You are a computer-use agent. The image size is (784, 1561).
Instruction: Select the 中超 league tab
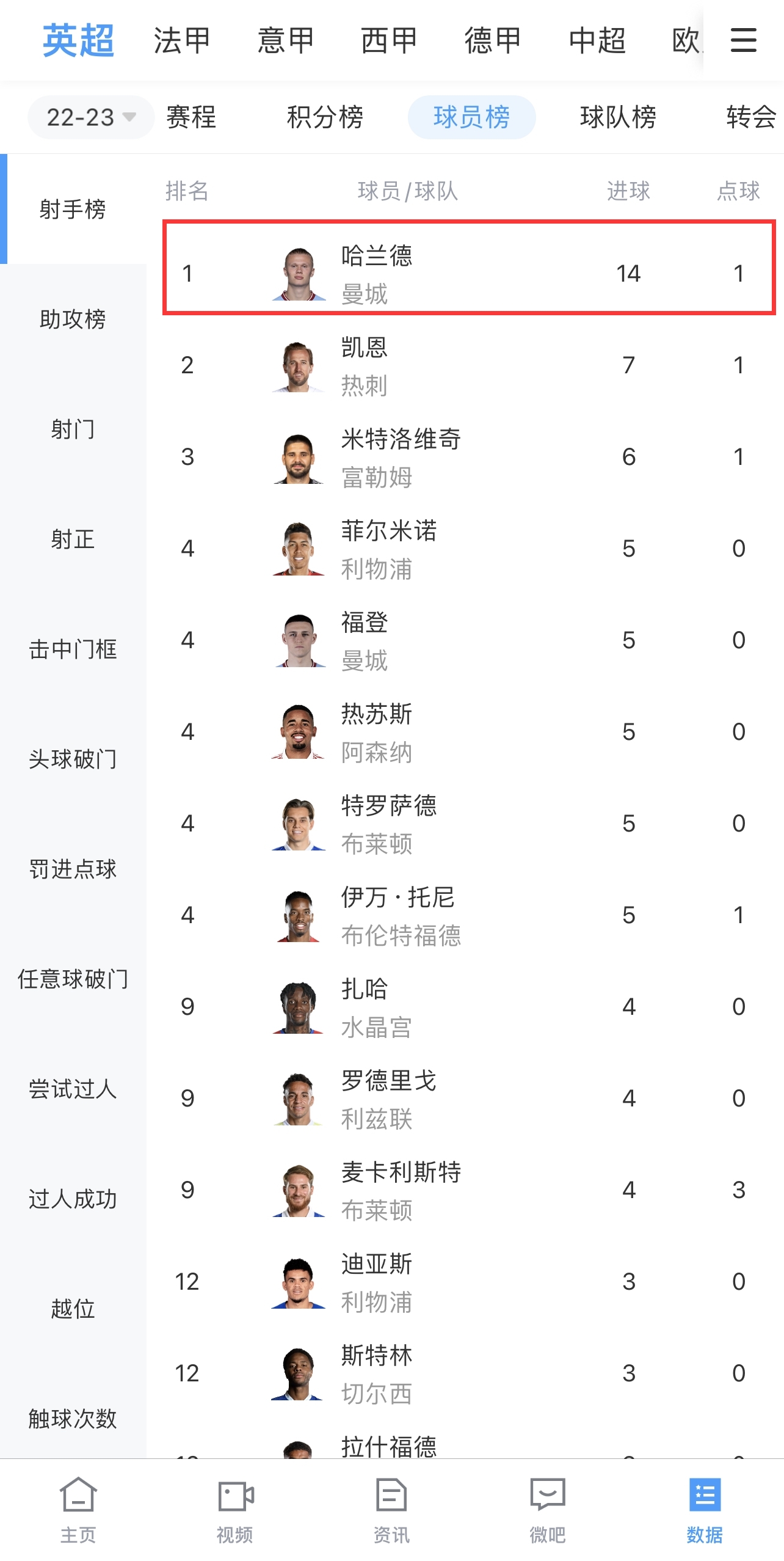[x=597, y=40]
